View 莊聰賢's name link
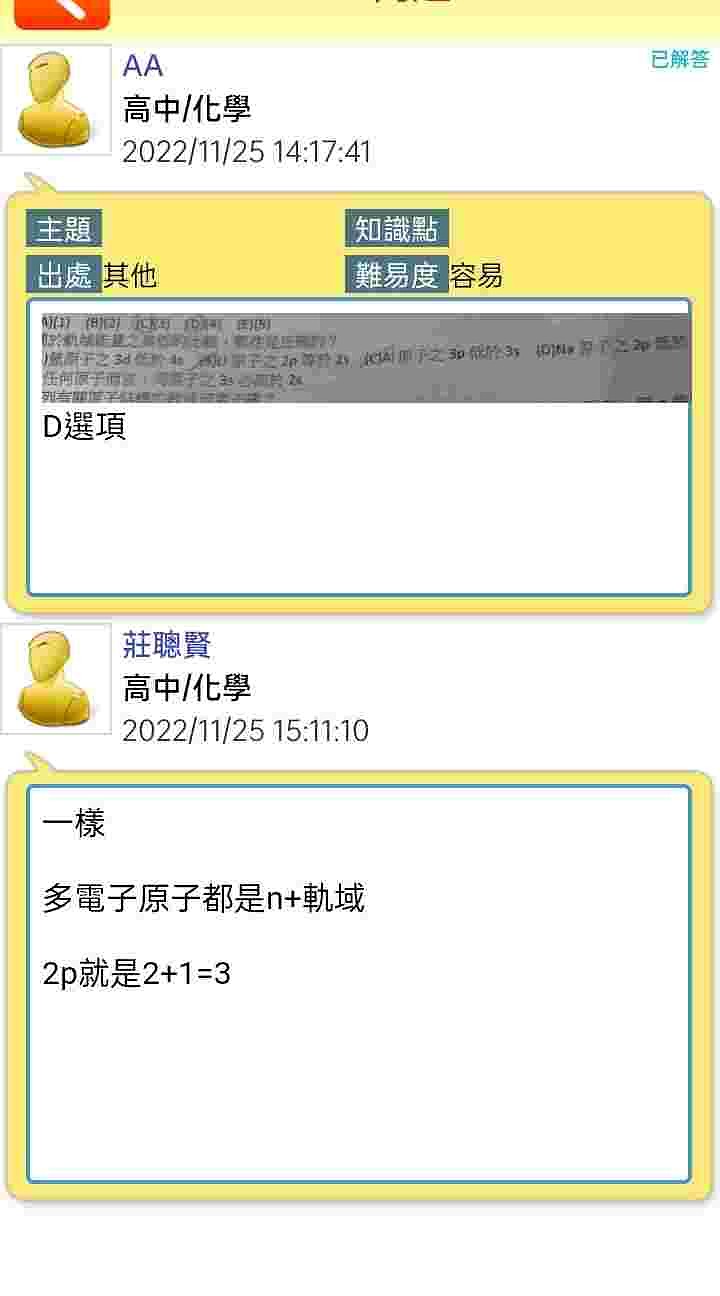 [x=167, y=645]
